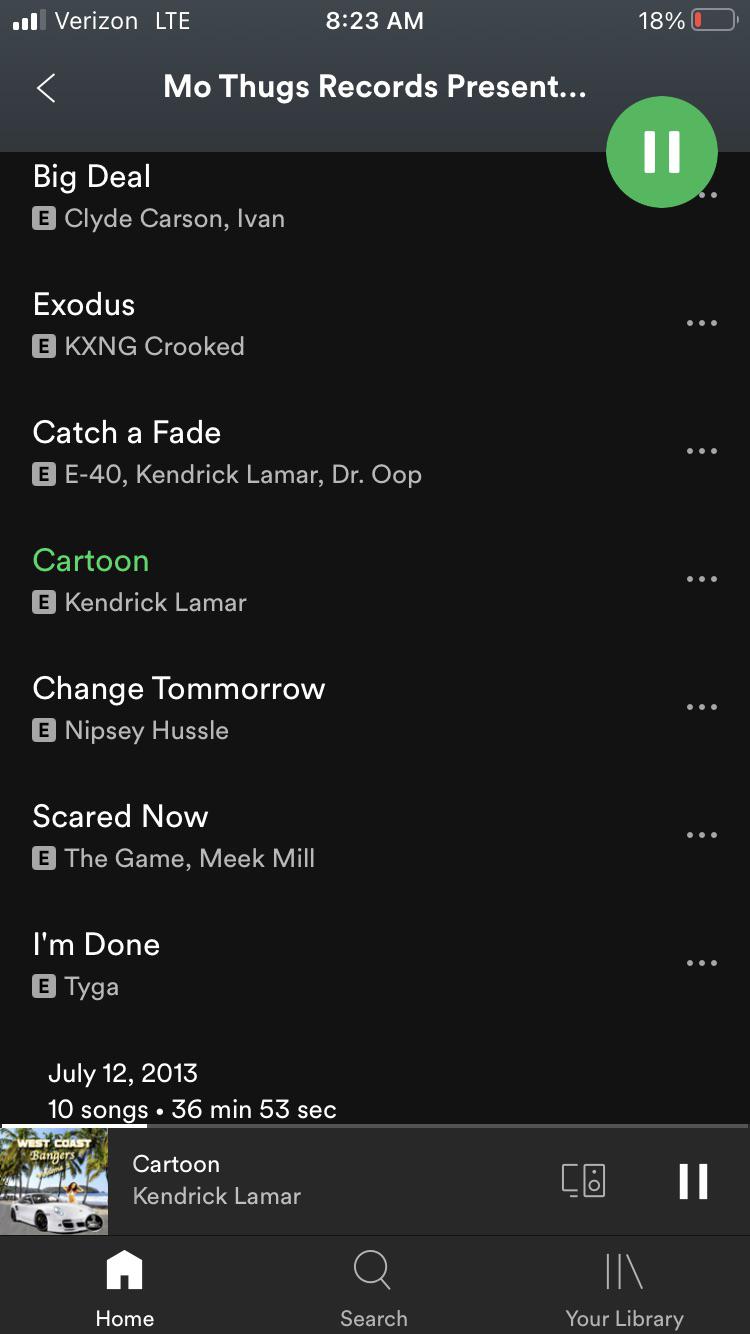Open more options for Exodus

click(x=702, y=324)
